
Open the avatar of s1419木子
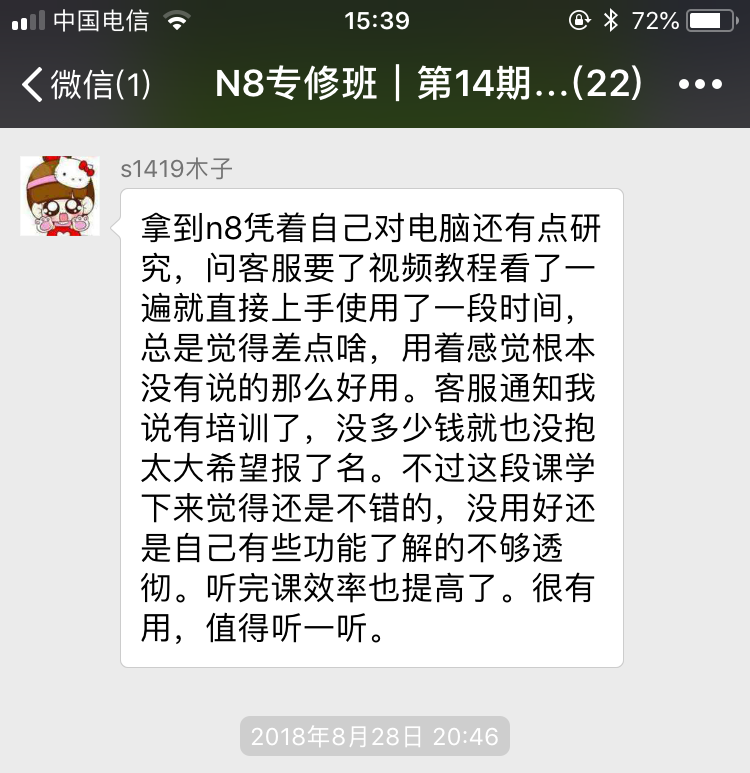coord(60,196)
